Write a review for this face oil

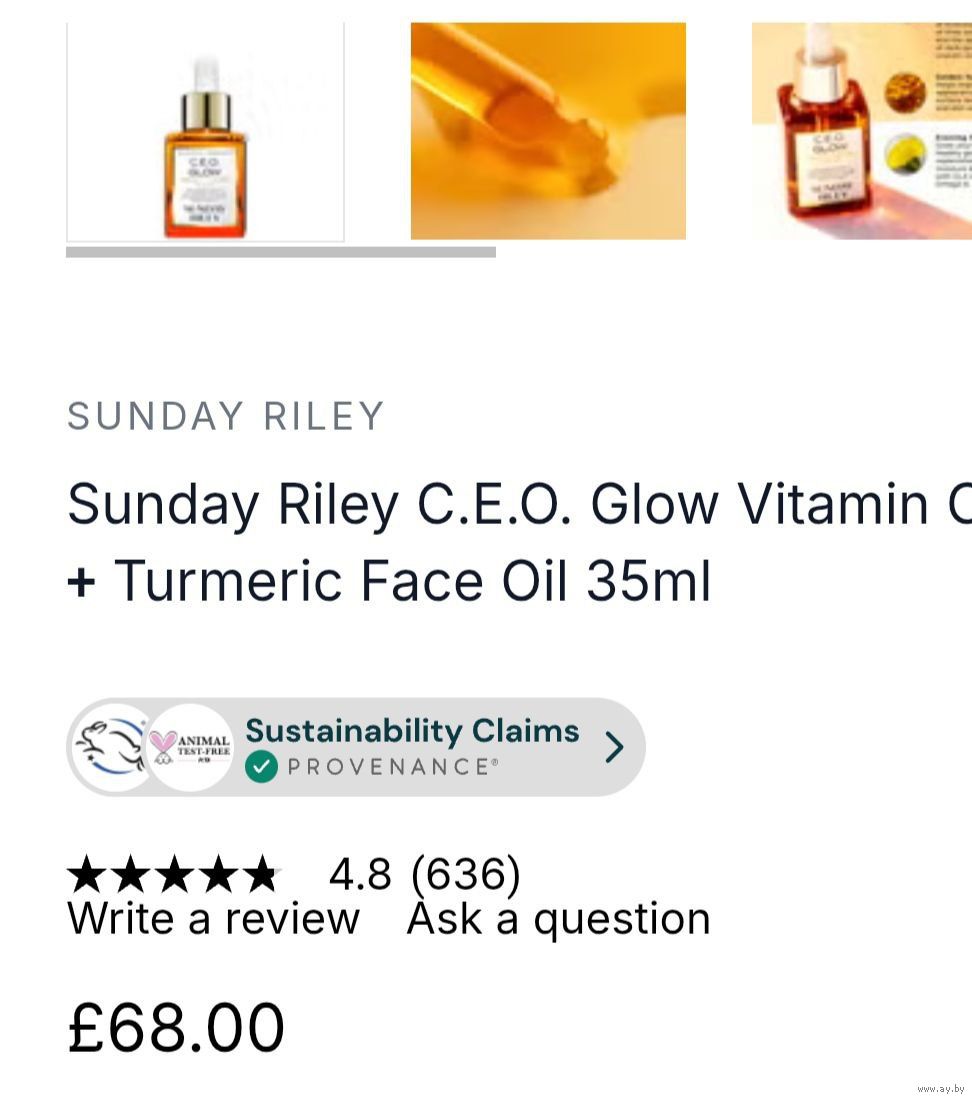click(213, 919)
